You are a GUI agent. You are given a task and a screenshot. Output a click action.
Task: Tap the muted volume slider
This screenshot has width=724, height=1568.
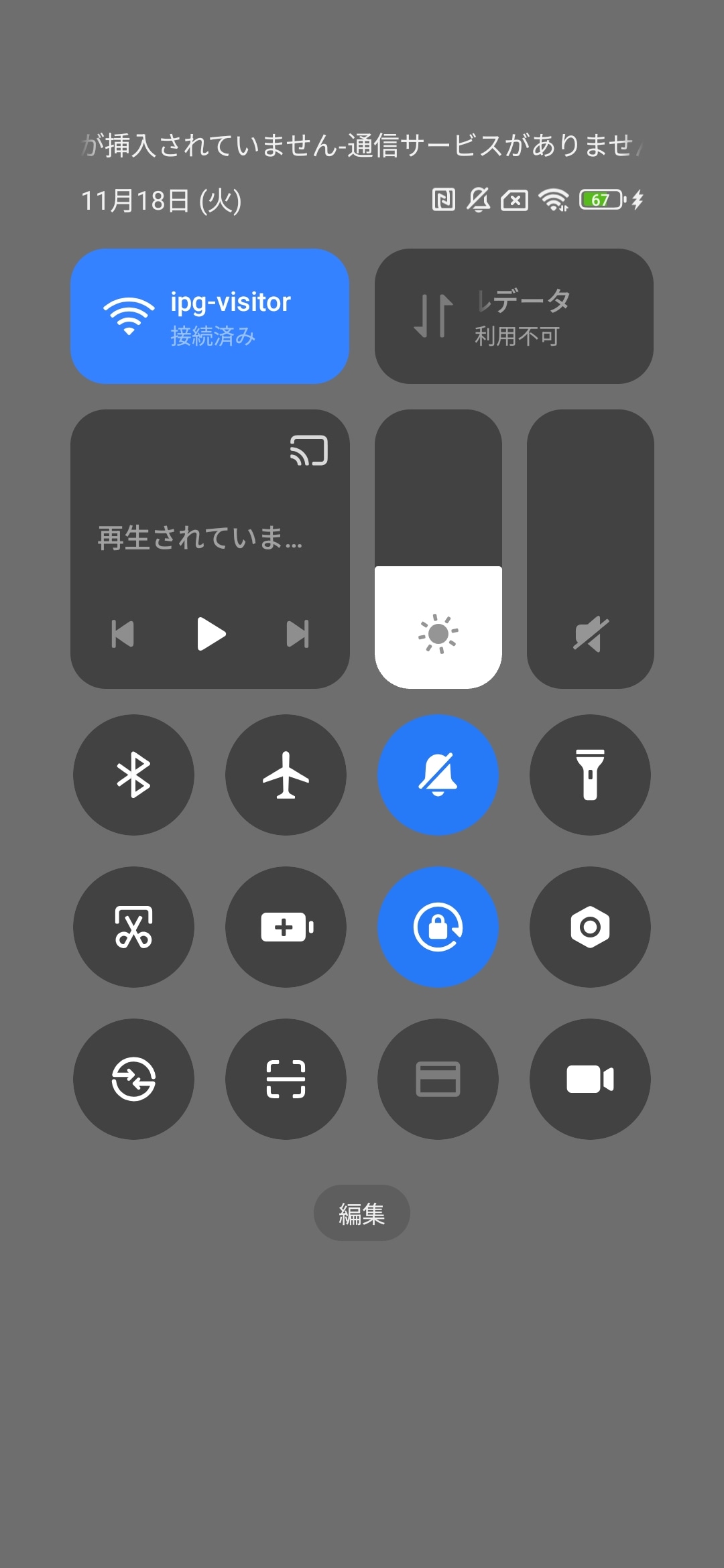(590, 549)
